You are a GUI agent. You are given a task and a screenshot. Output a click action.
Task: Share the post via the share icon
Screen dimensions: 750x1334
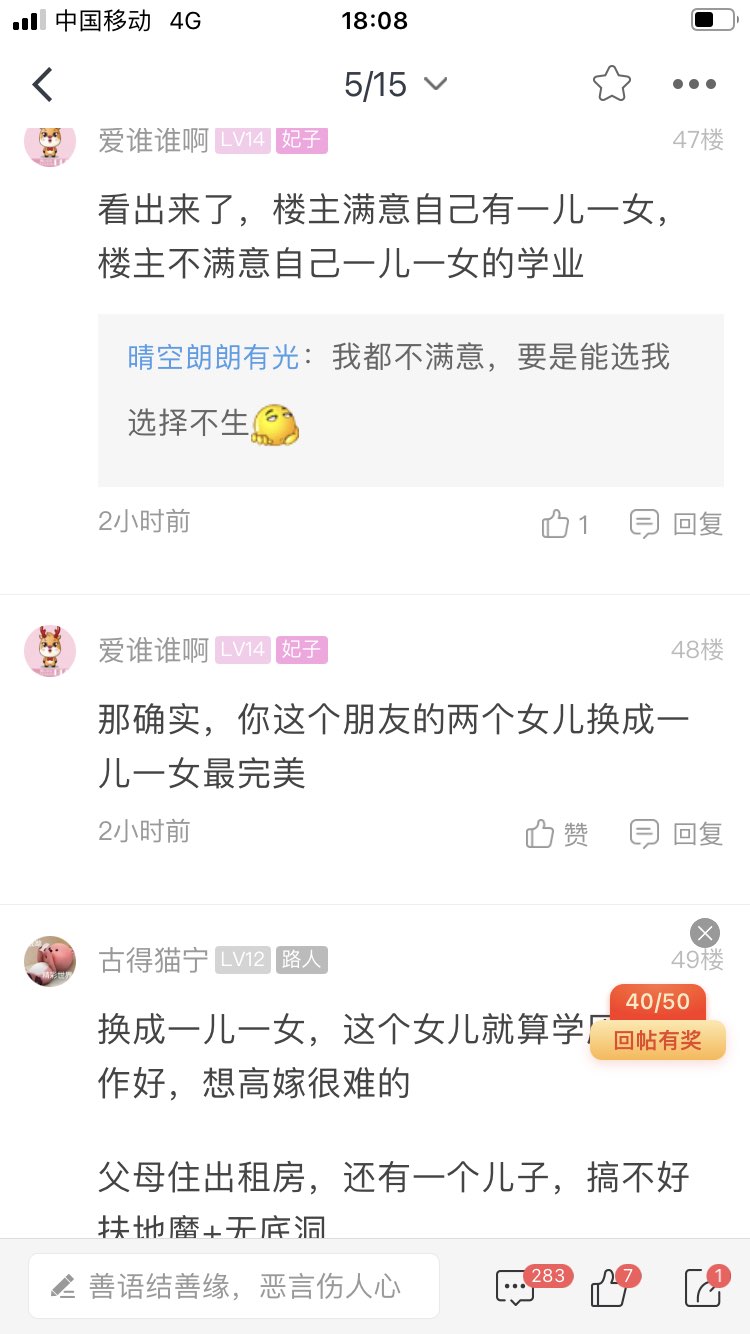tap(703, 1287)
